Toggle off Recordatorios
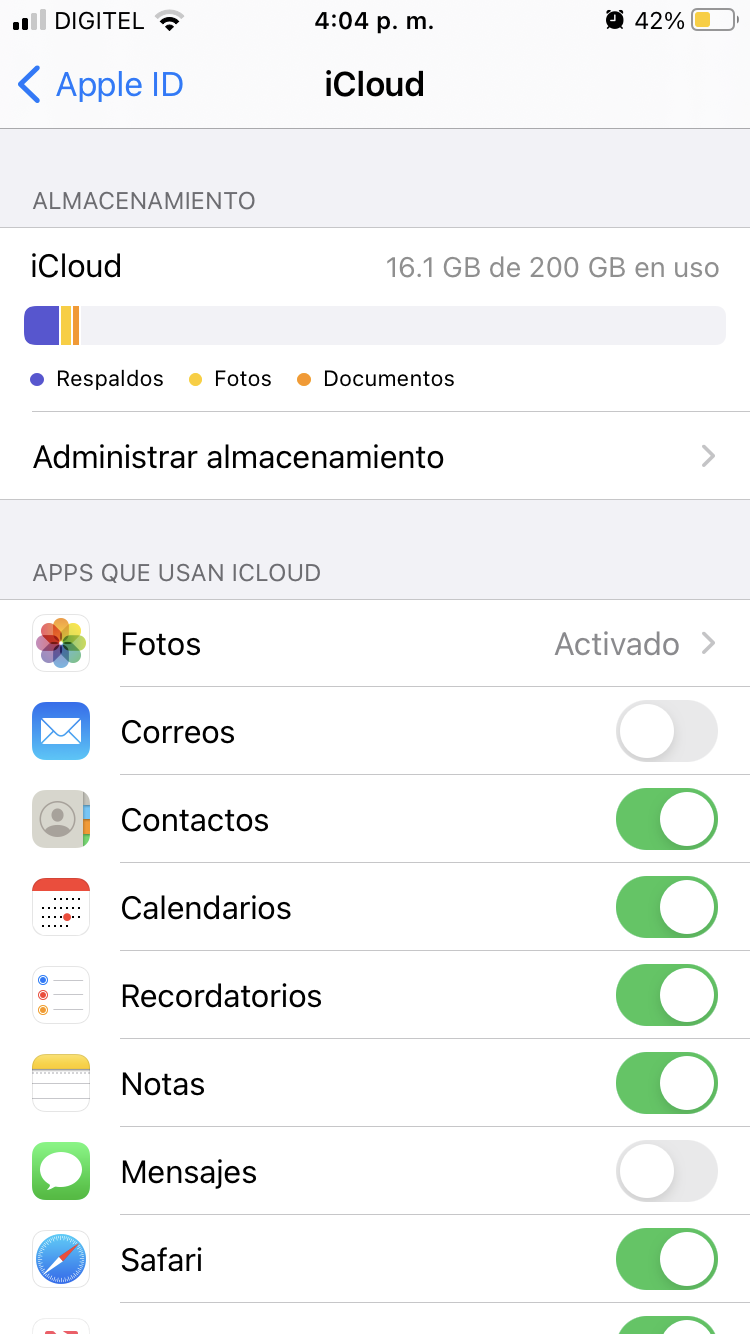 (666, 996)
